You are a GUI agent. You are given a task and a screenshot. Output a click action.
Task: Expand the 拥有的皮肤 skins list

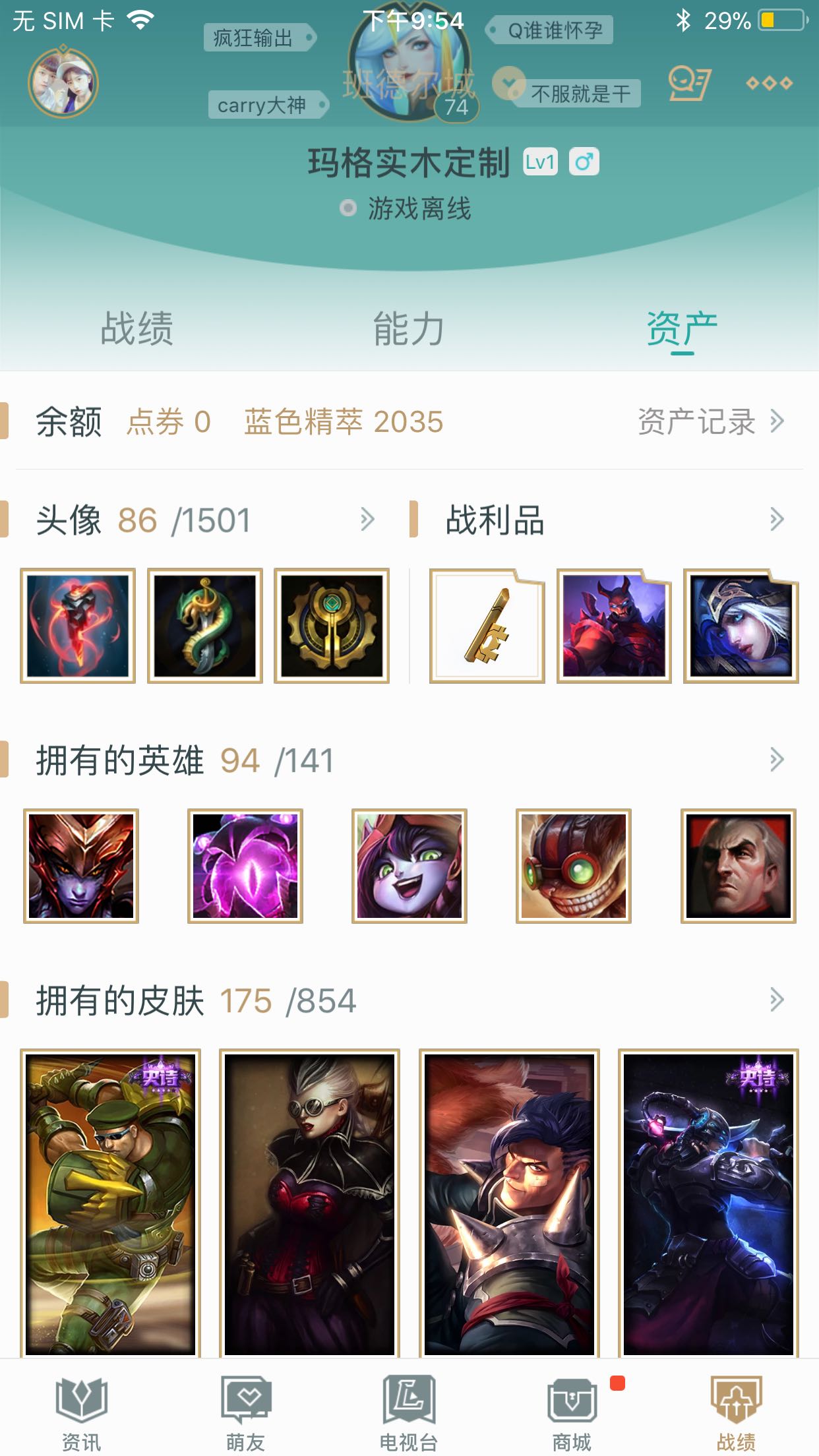point(777,1000)
